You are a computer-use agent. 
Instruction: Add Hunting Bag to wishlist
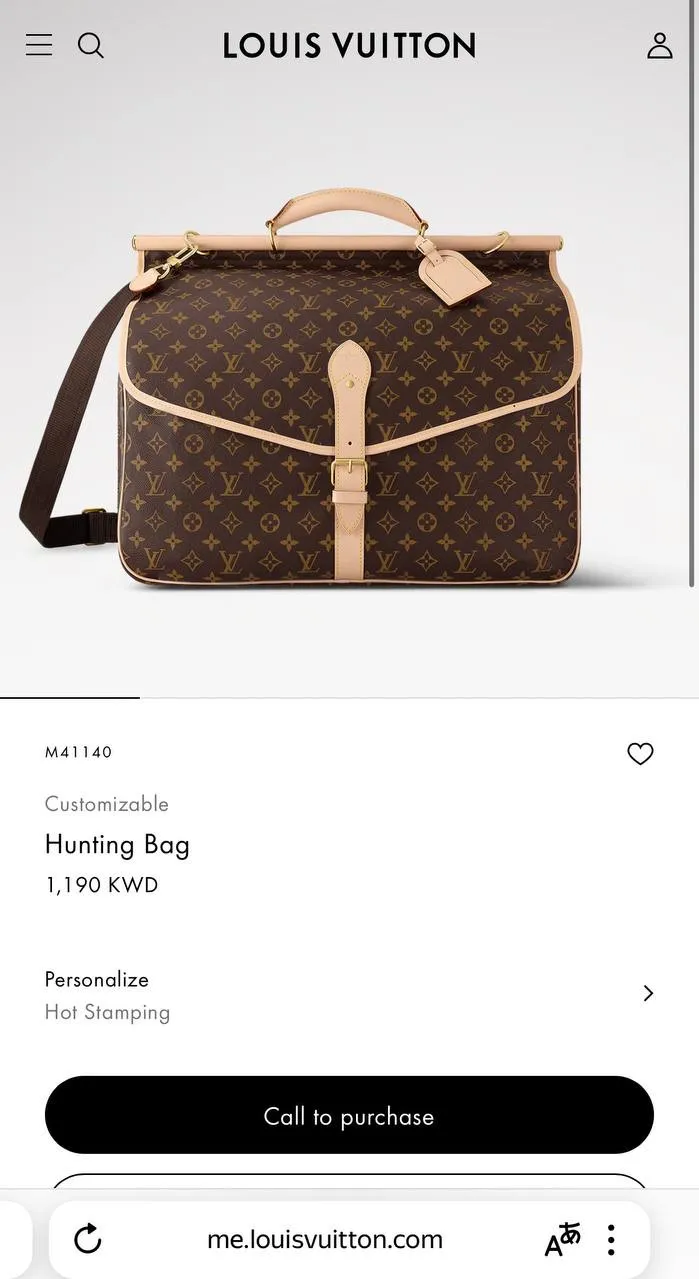click(x=640, y=754)
